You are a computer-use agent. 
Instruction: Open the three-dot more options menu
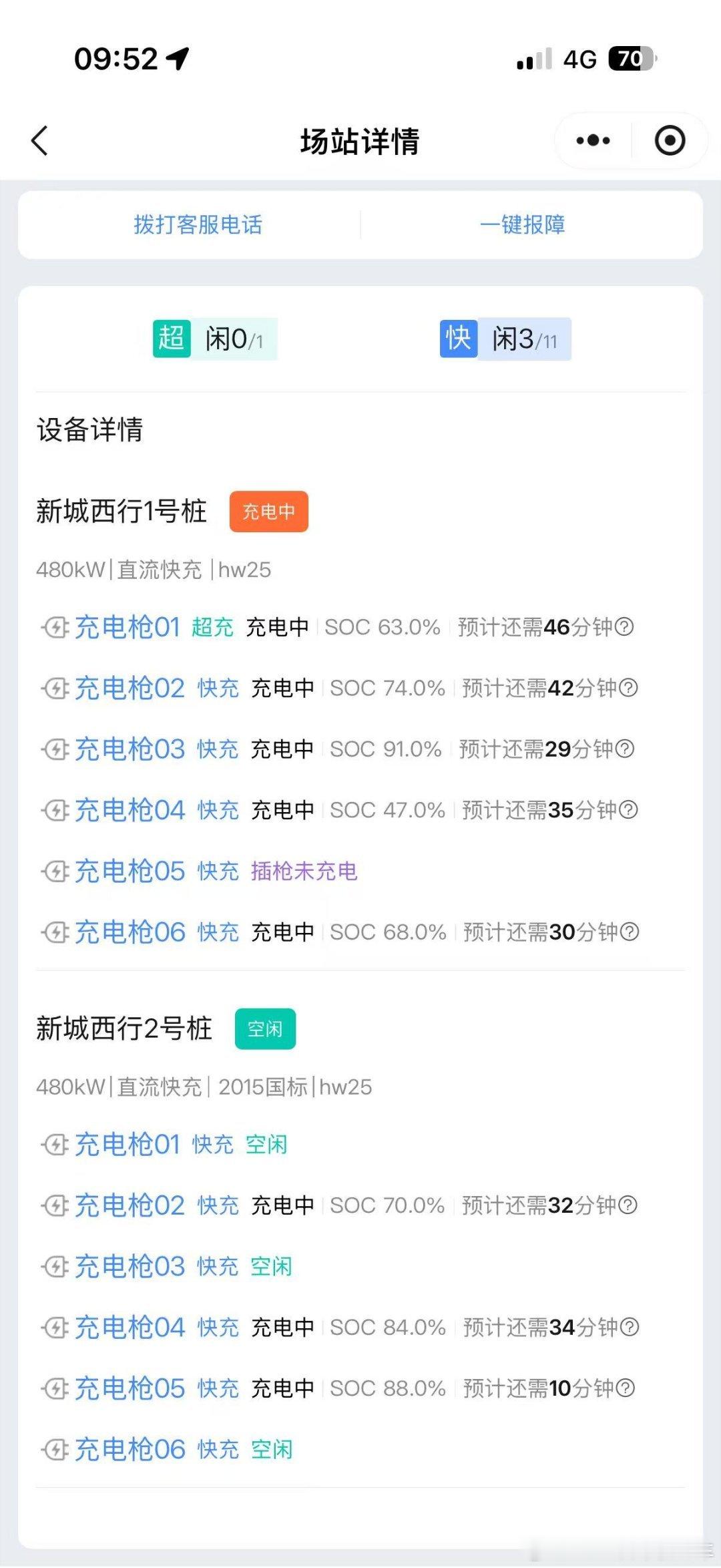point(591,141)
